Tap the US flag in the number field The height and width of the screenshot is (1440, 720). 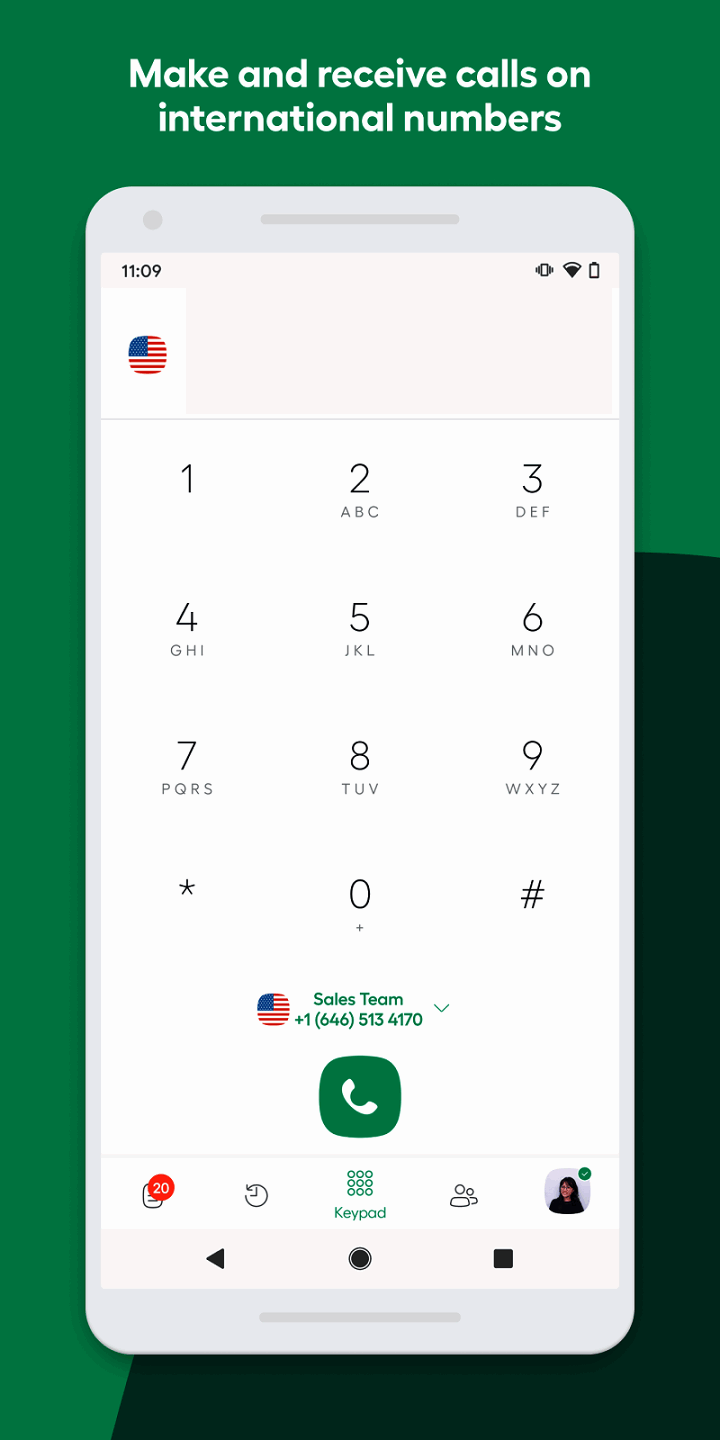tap(145, 352)
